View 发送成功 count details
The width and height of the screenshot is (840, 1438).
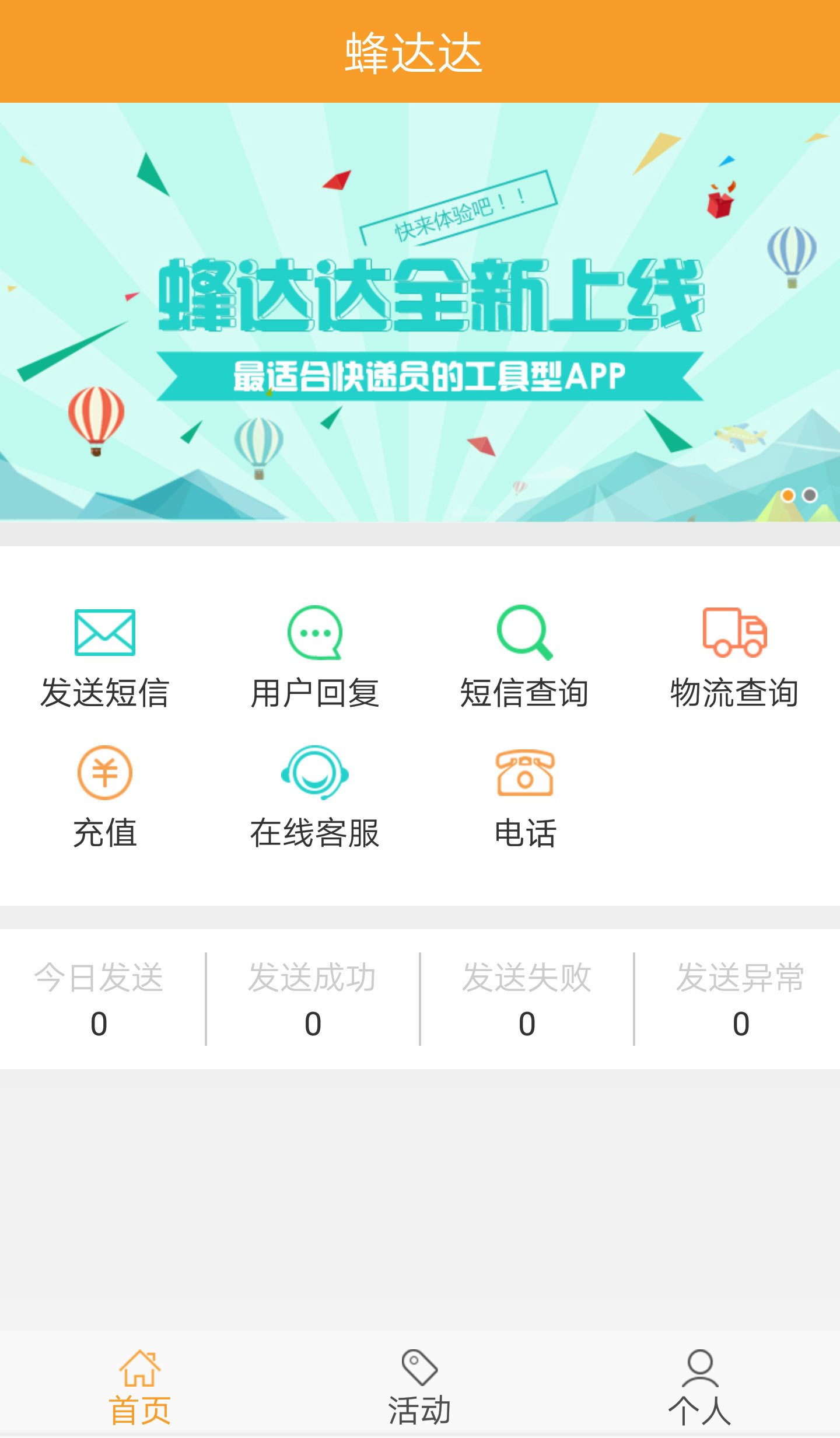[x=313, y=999]
